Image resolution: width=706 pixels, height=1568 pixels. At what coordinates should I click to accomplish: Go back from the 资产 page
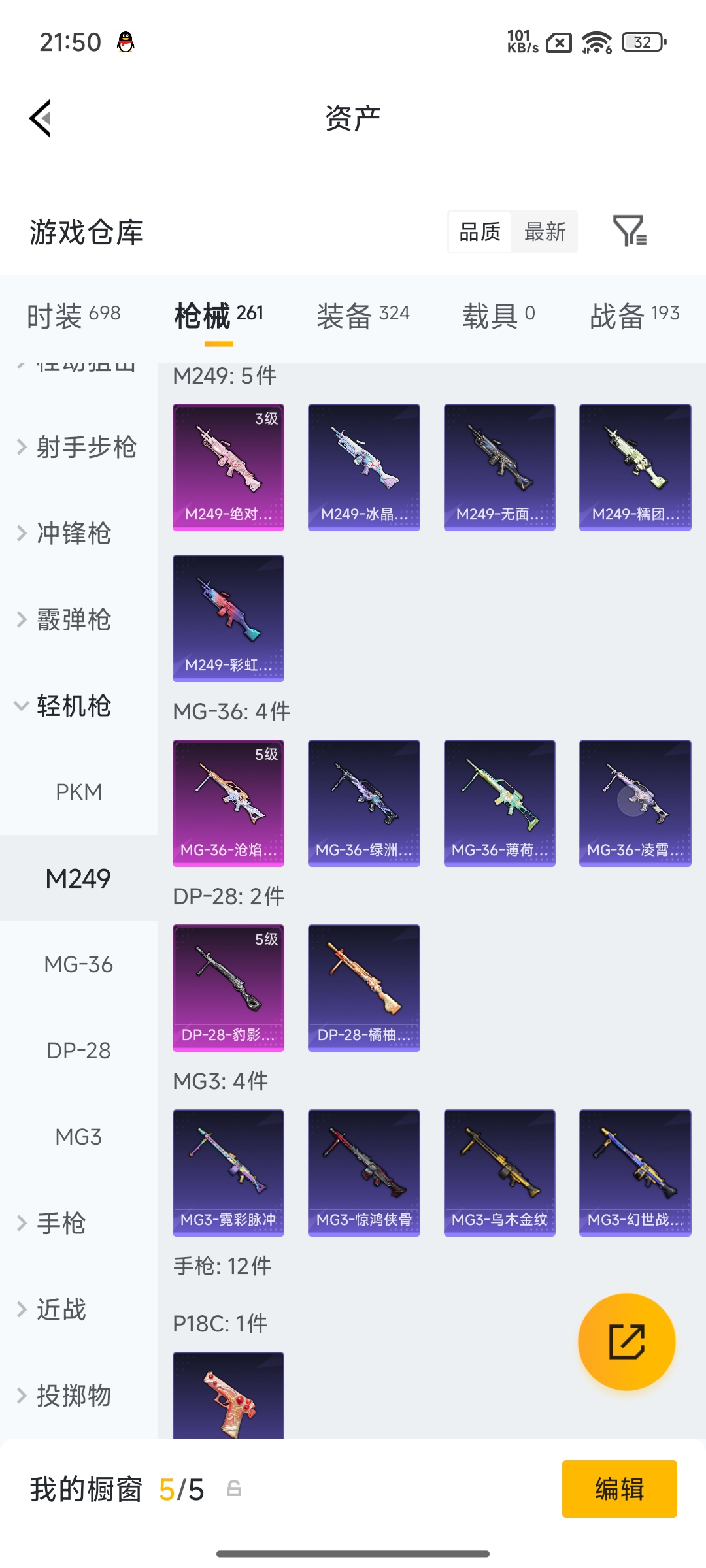point(41,118)
